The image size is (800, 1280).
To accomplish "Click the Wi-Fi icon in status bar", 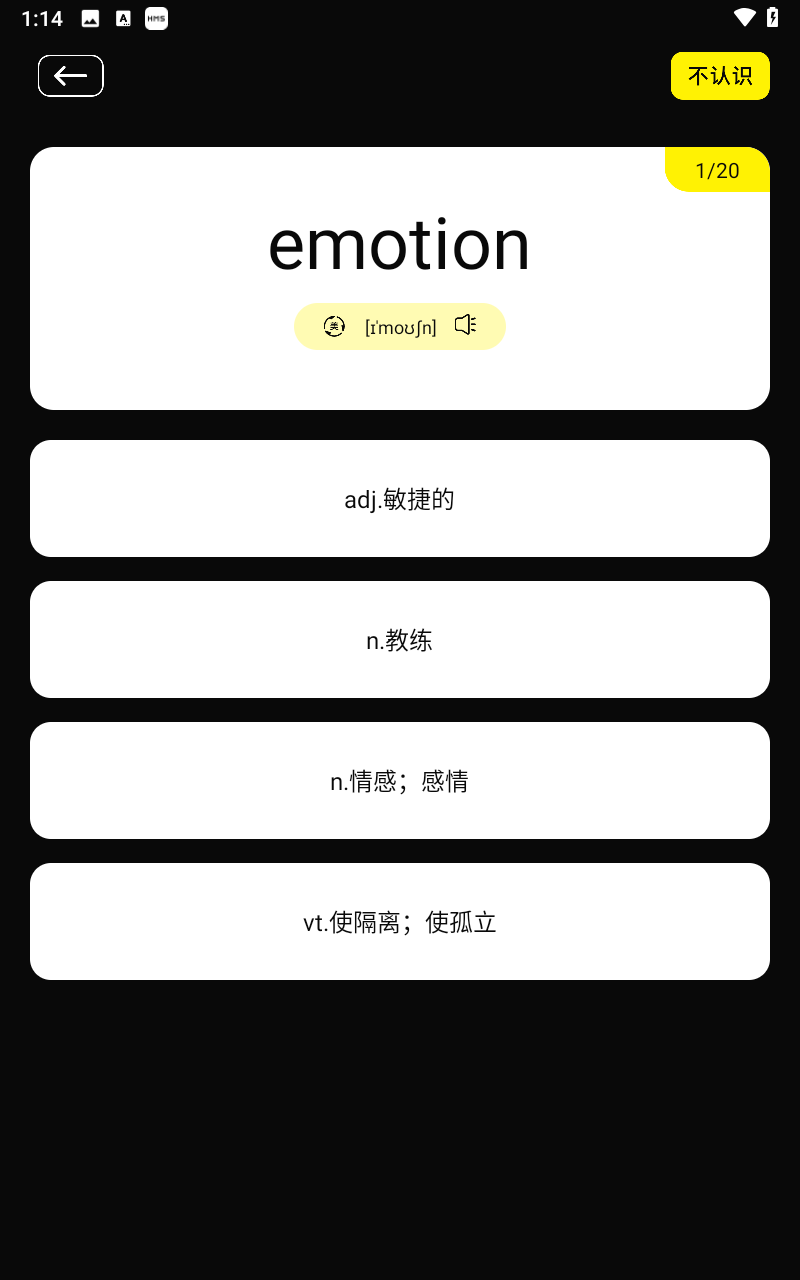I will click(x=743, y=16).
